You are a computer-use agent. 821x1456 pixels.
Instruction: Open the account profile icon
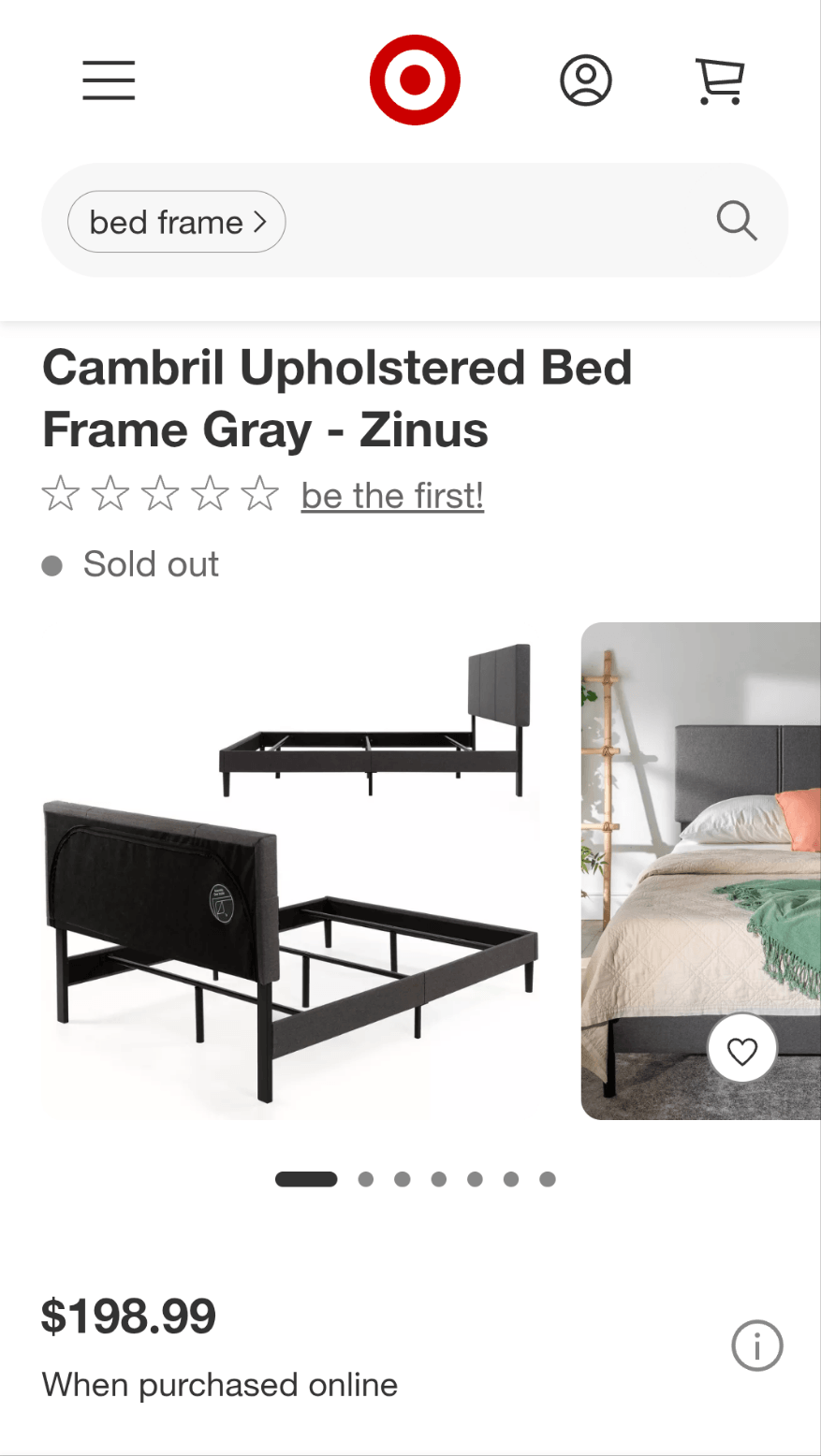coord(586,80)
